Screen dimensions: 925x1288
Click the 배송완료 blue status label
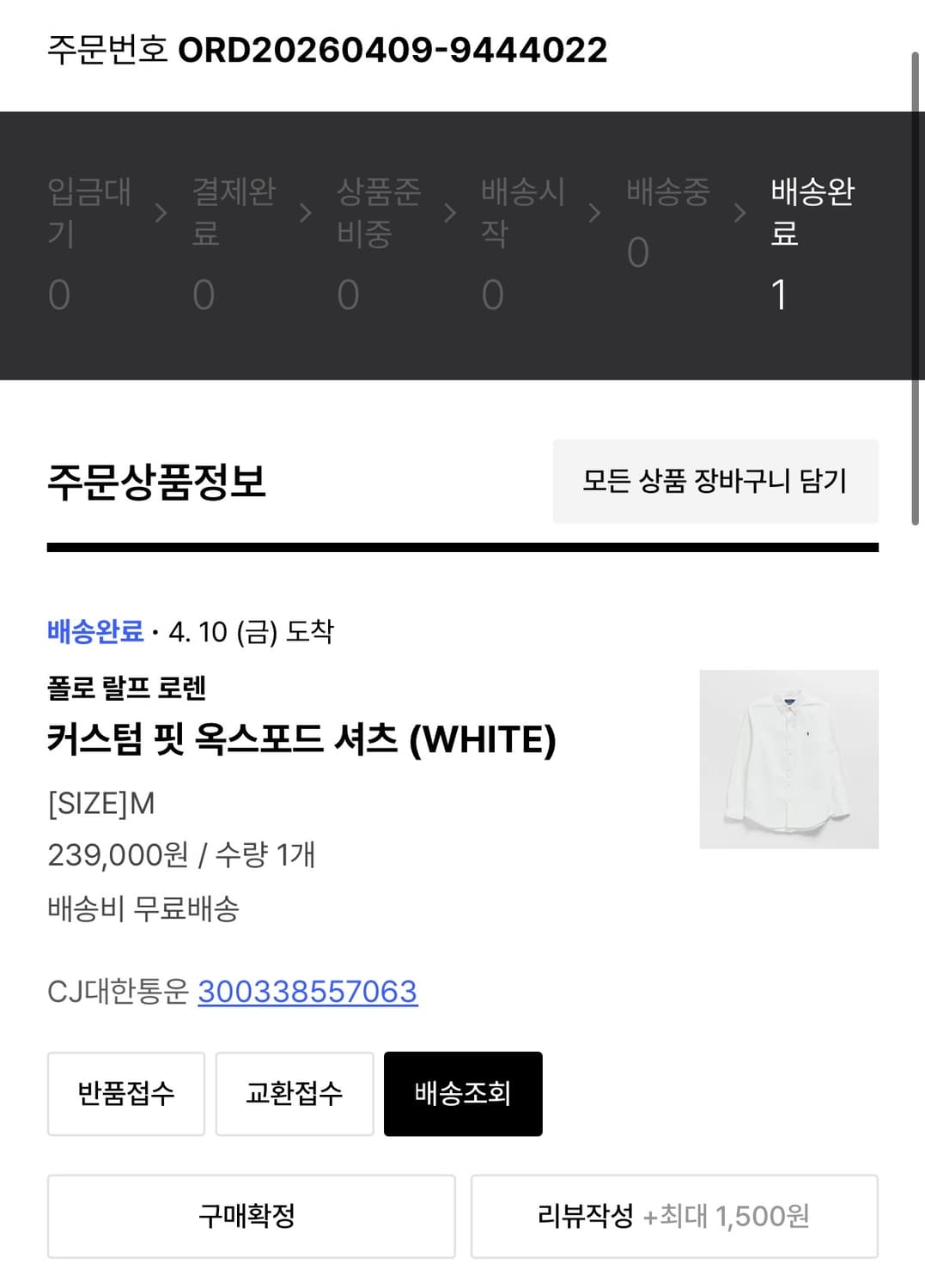[x=90, y=633]
